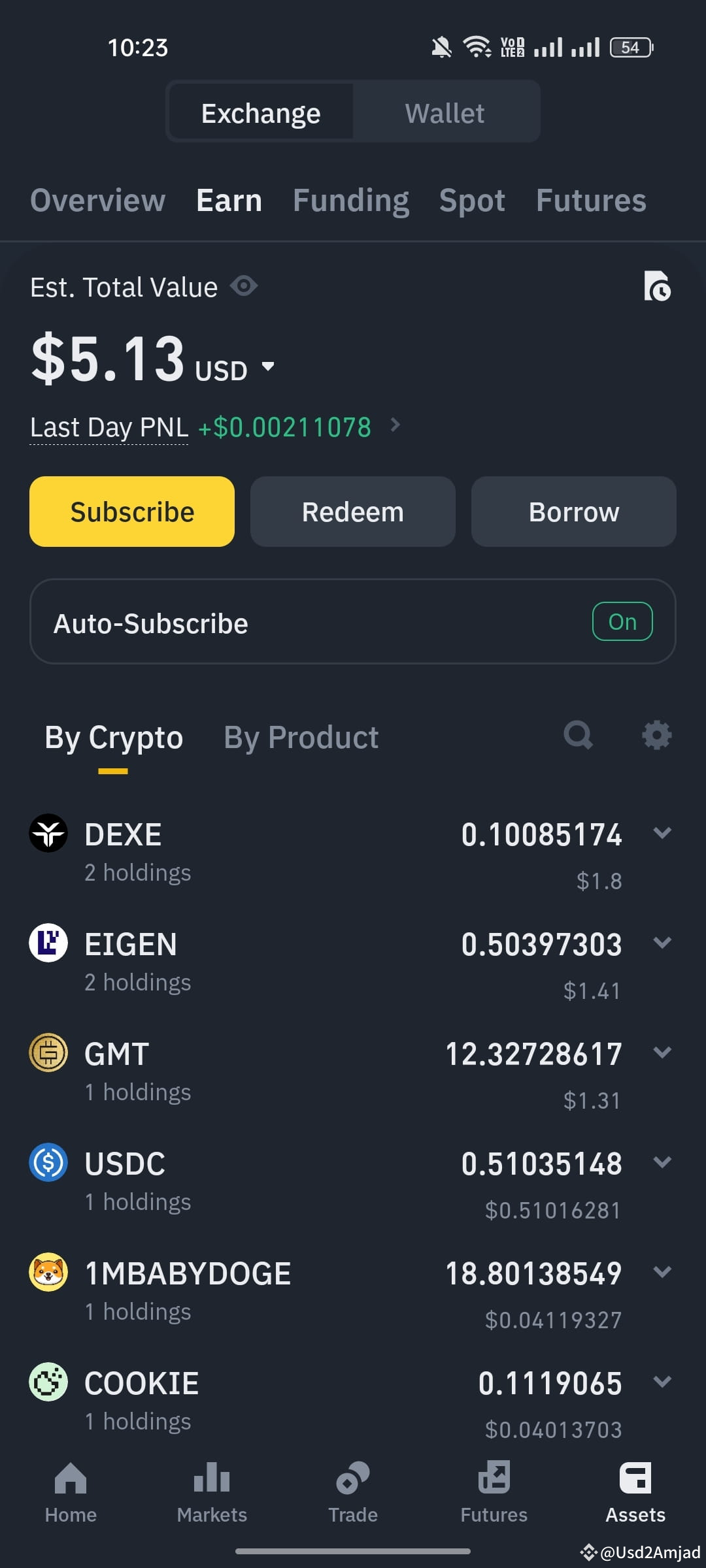Tap the DEXE coin logo
This screenshot has width=706, height=1568.
click(48, 833)
